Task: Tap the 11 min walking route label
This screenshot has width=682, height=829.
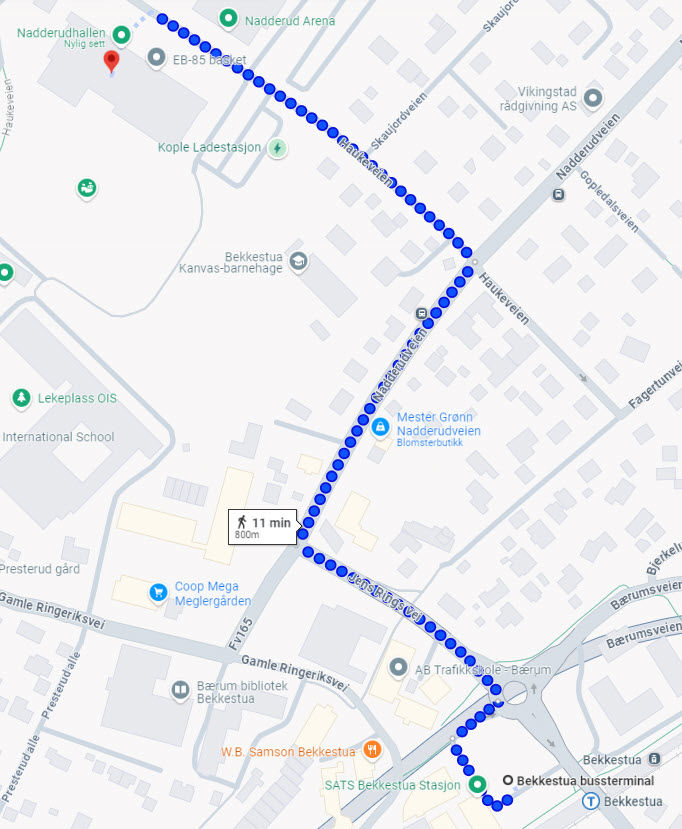Action: tap(263, 526)
